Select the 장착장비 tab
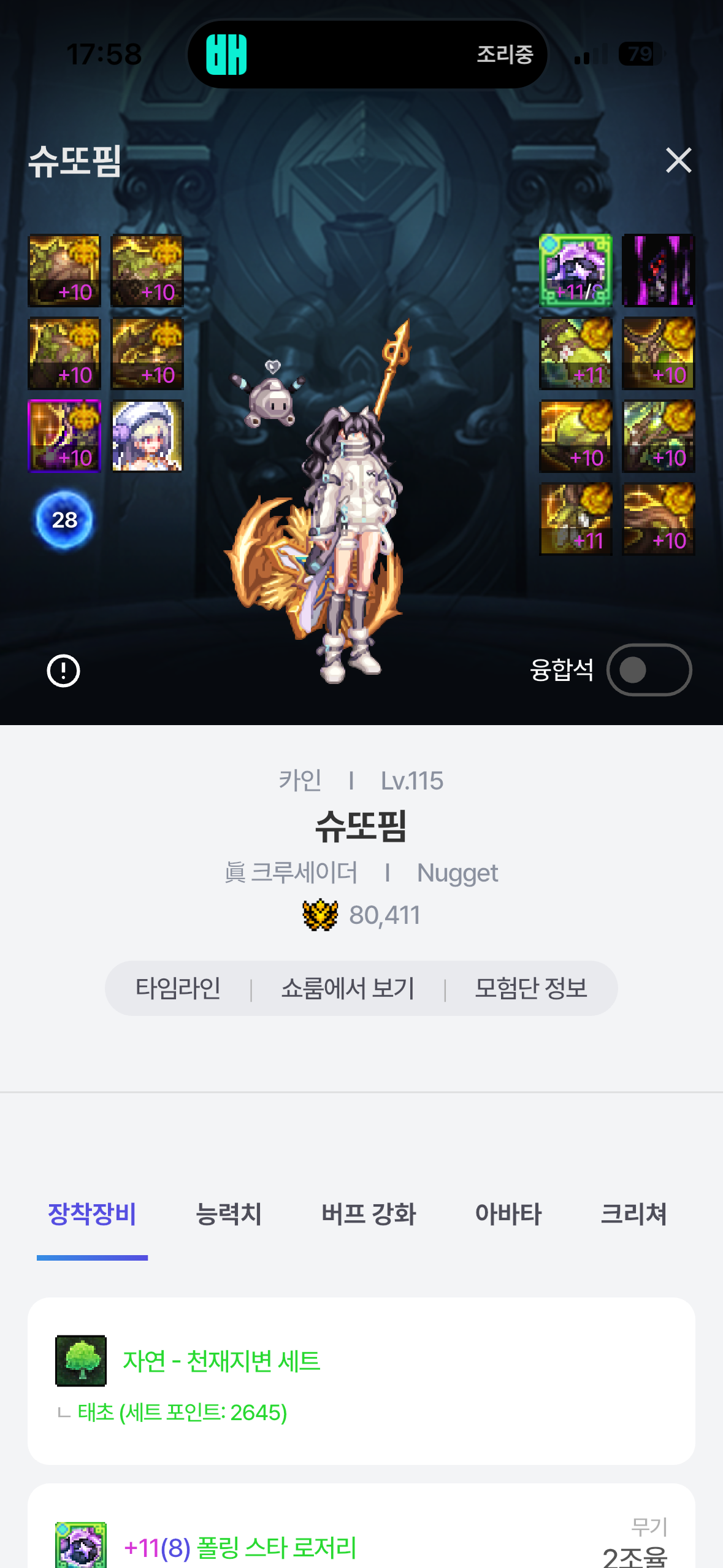This screenshot has width=723, height=1568. [x=92, y=1213]
